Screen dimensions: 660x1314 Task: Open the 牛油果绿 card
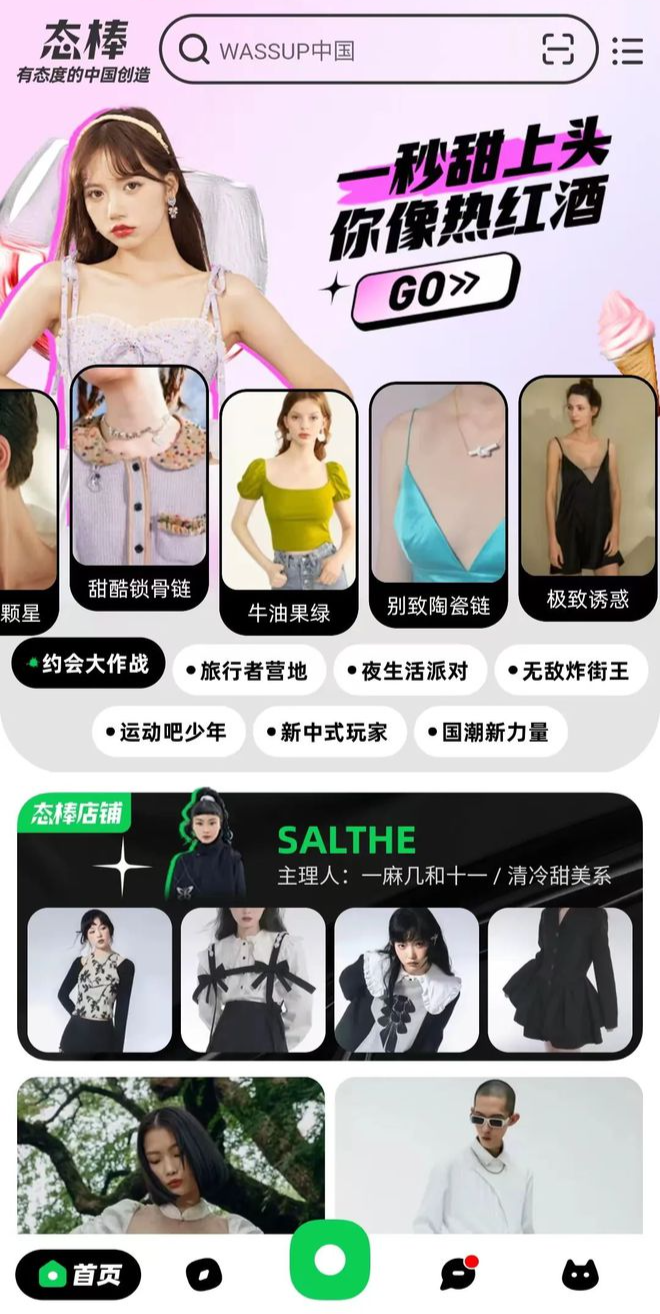tap(289, 510)
